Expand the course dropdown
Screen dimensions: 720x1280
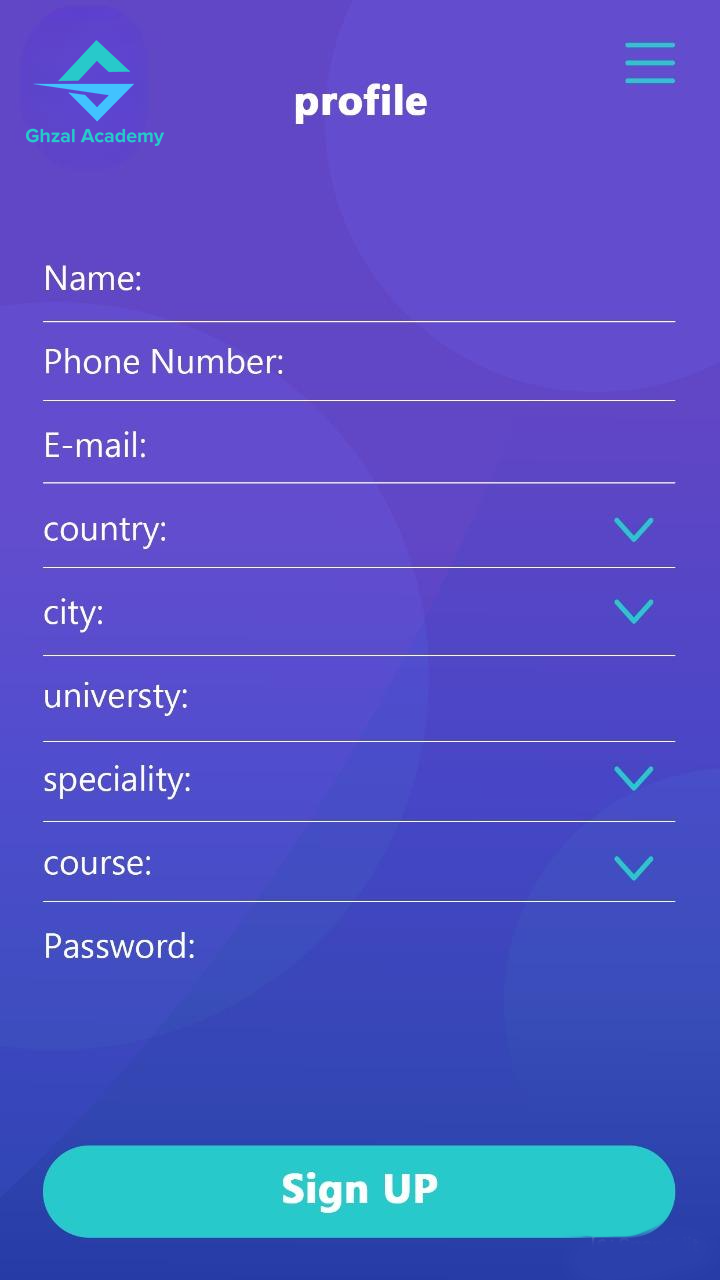tap(633, 867)
